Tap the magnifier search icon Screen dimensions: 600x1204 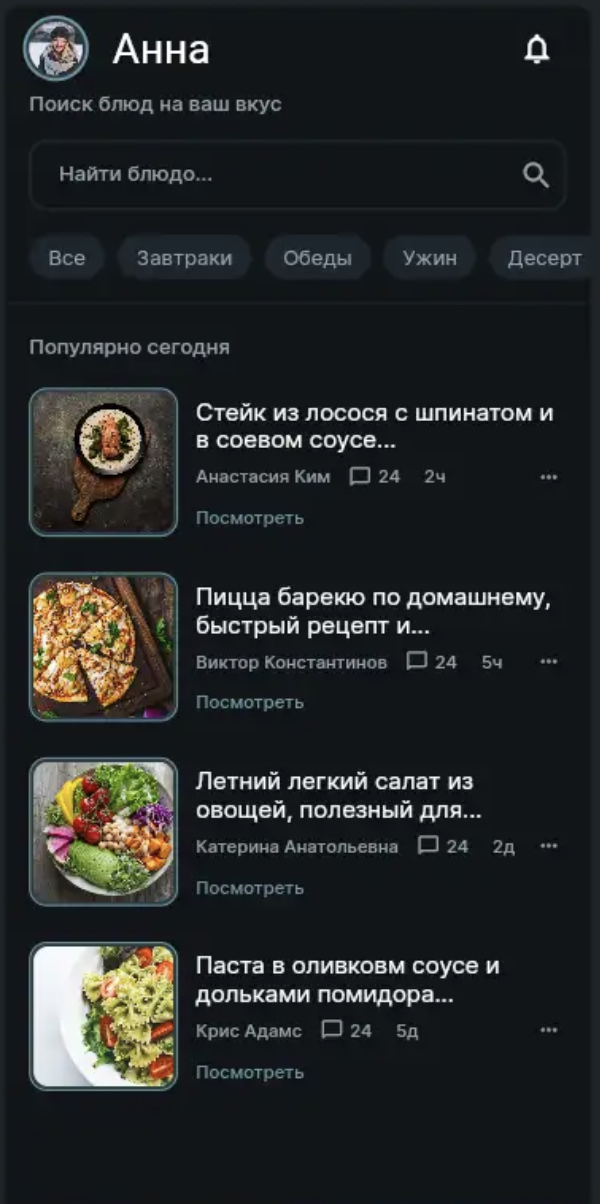536,175
